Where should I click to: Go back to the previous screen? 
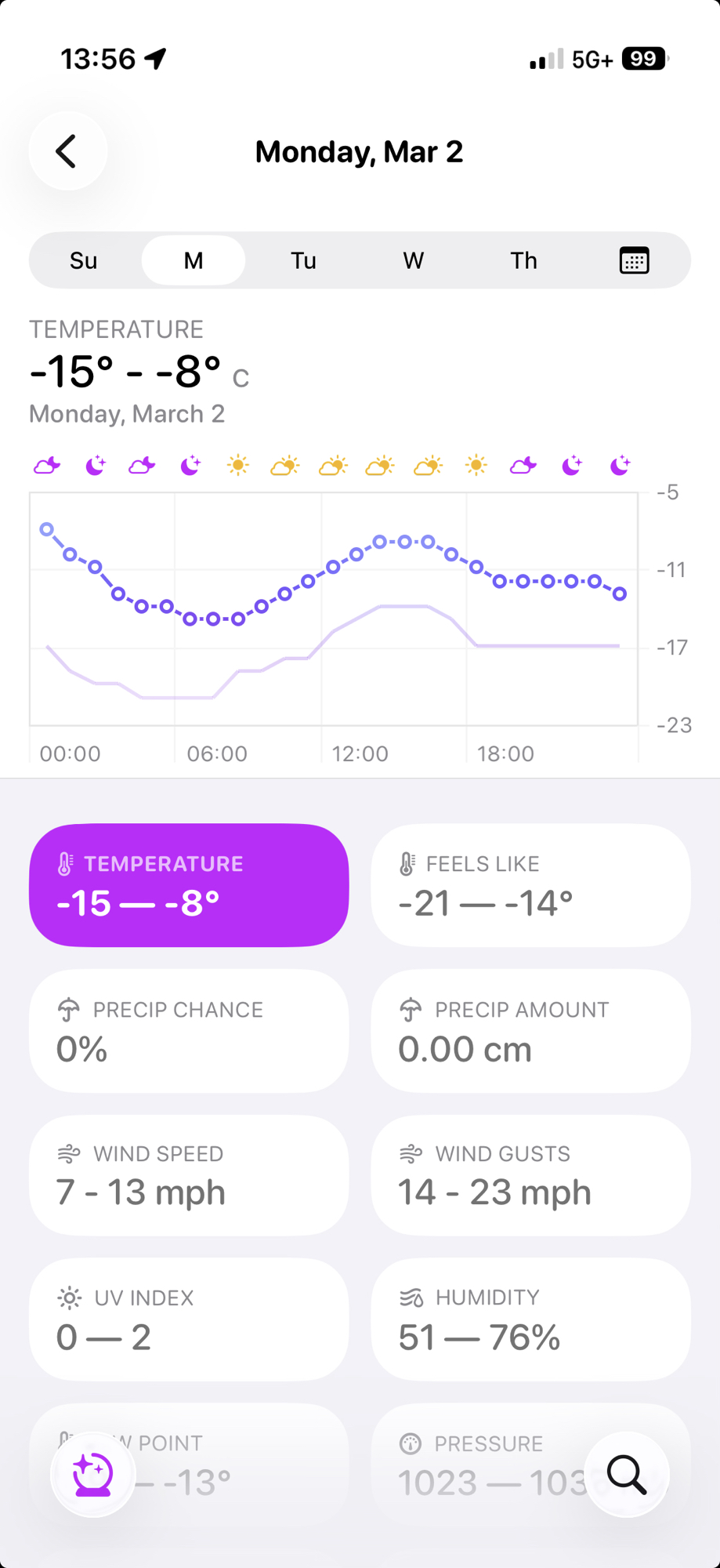[68, 151]
